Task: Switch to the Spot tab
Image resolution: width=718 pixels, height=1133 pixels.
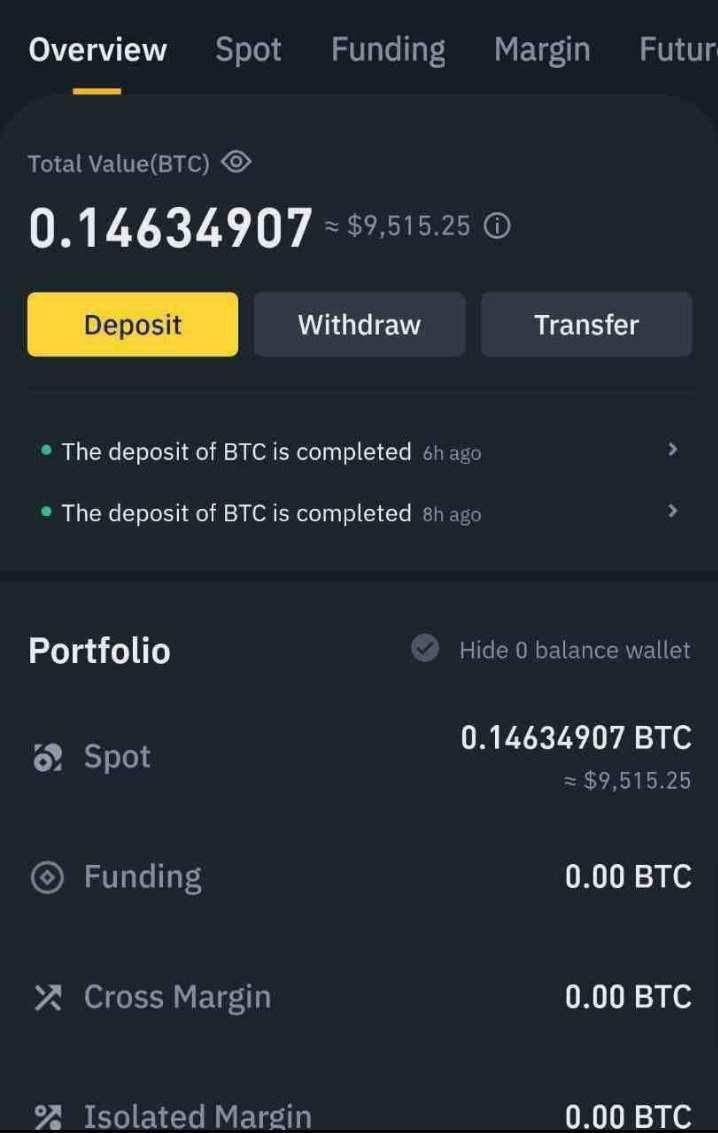Action: [x=248, y=50]
